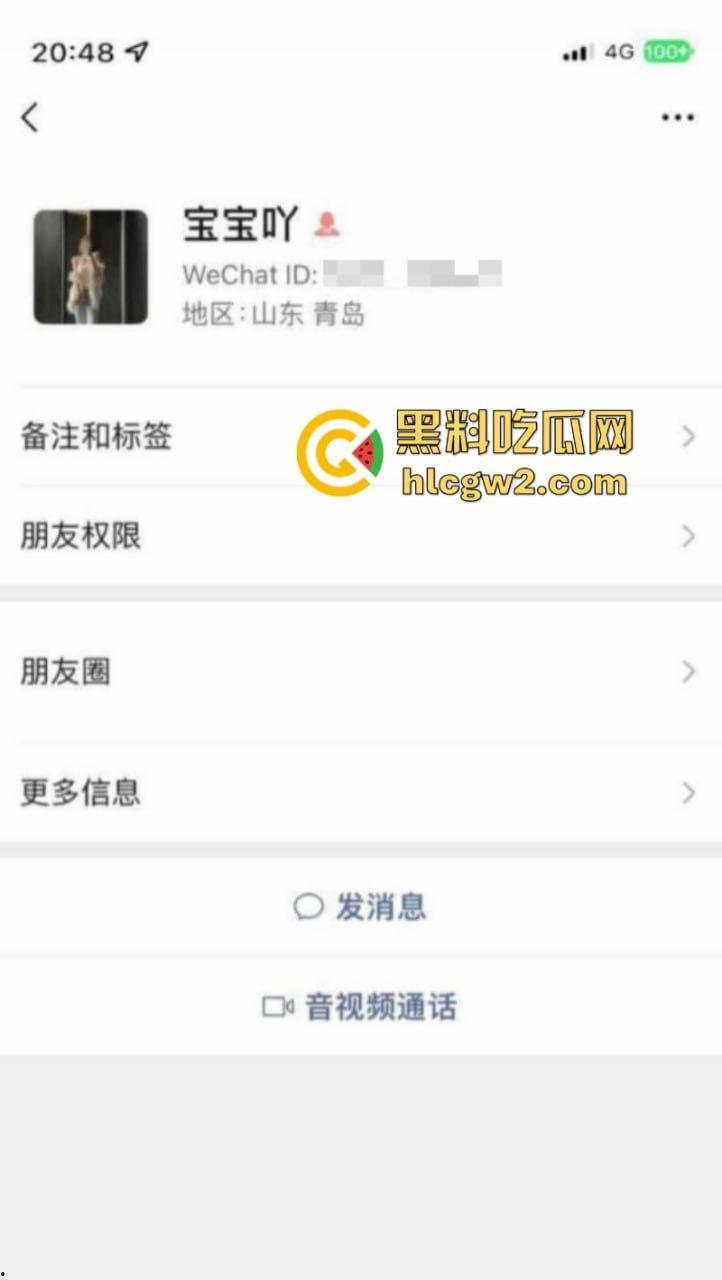Tap the back arrow at top left
This screenshot has width=722, height=1280.
30,117
